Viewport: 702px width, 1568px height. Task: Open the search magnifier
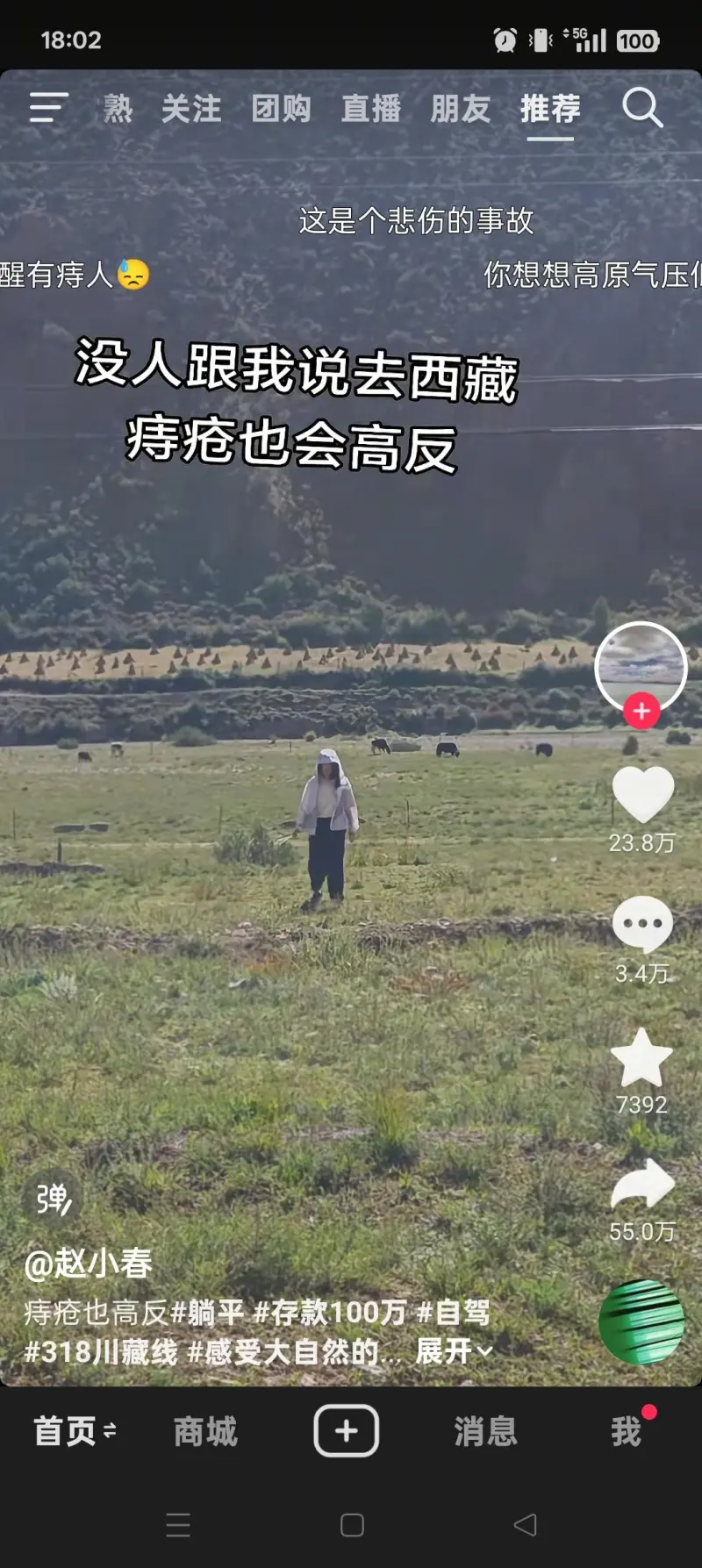pos(641,108)
